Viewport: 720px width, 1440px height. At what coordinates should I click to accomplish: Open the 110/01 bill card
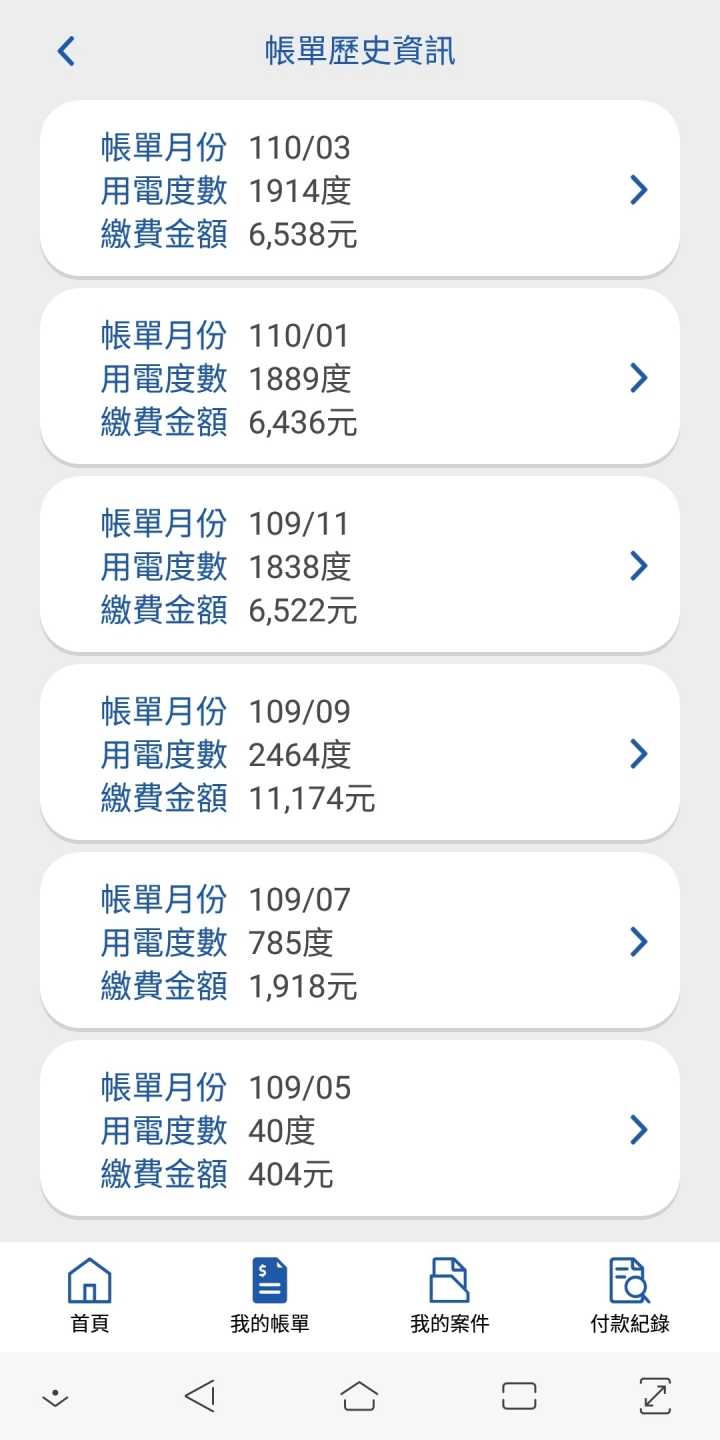pyautogui.click(x=360, y=377)
